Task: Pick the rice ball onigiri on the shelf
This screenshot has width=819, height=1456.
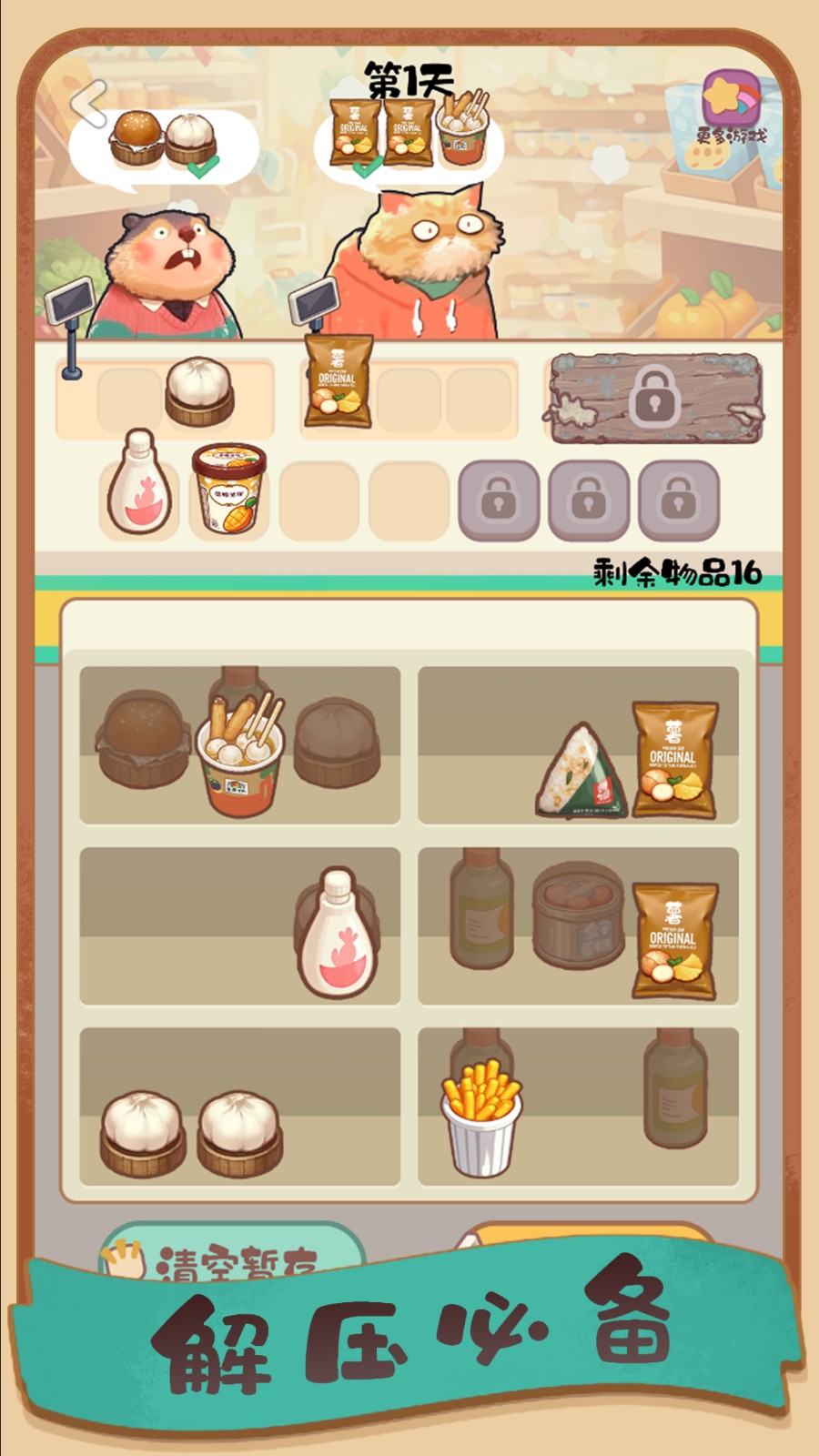Action: pos(580,770)
